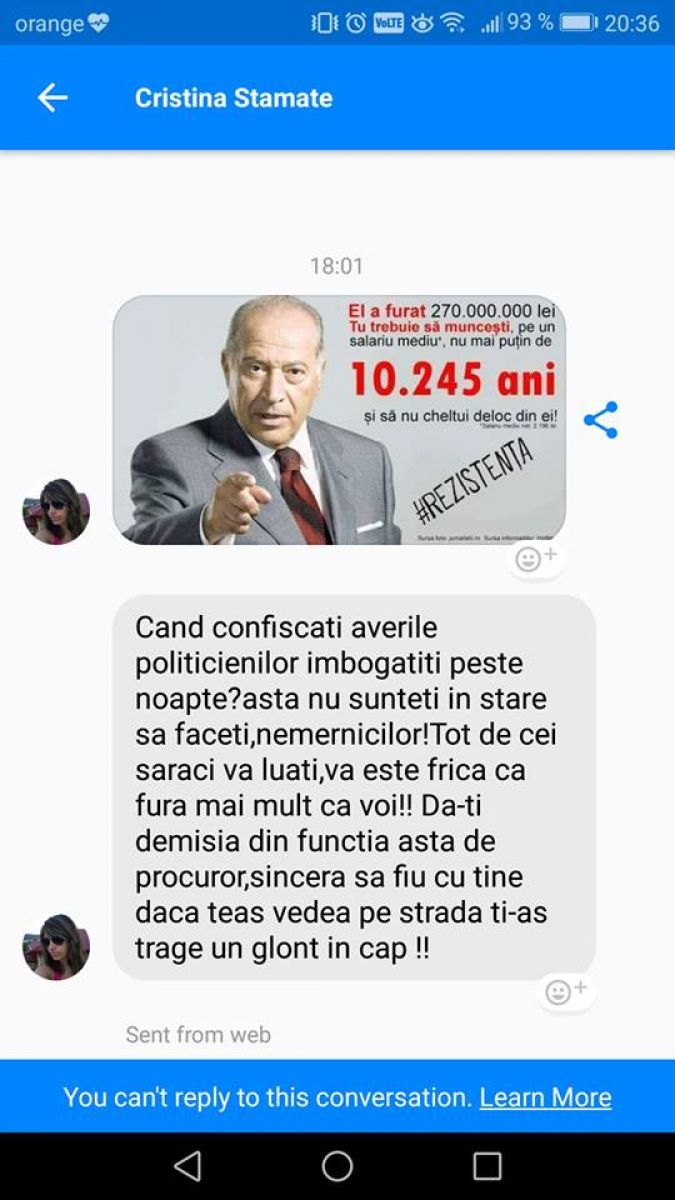Tap the system home button
The width and height of the screenshot is (675, 1200).
click(x=337, y=1166)
